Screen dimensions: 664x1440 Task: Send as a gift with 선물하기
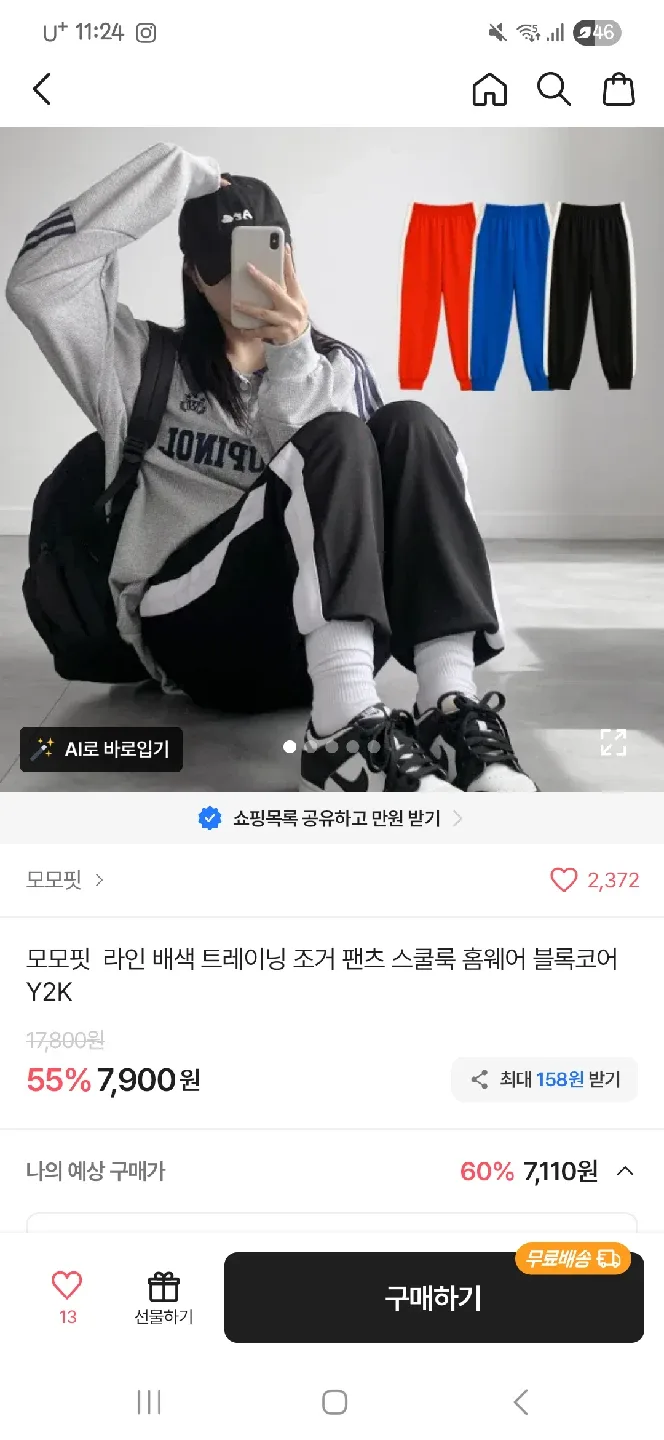click(x=163, y=1297)
